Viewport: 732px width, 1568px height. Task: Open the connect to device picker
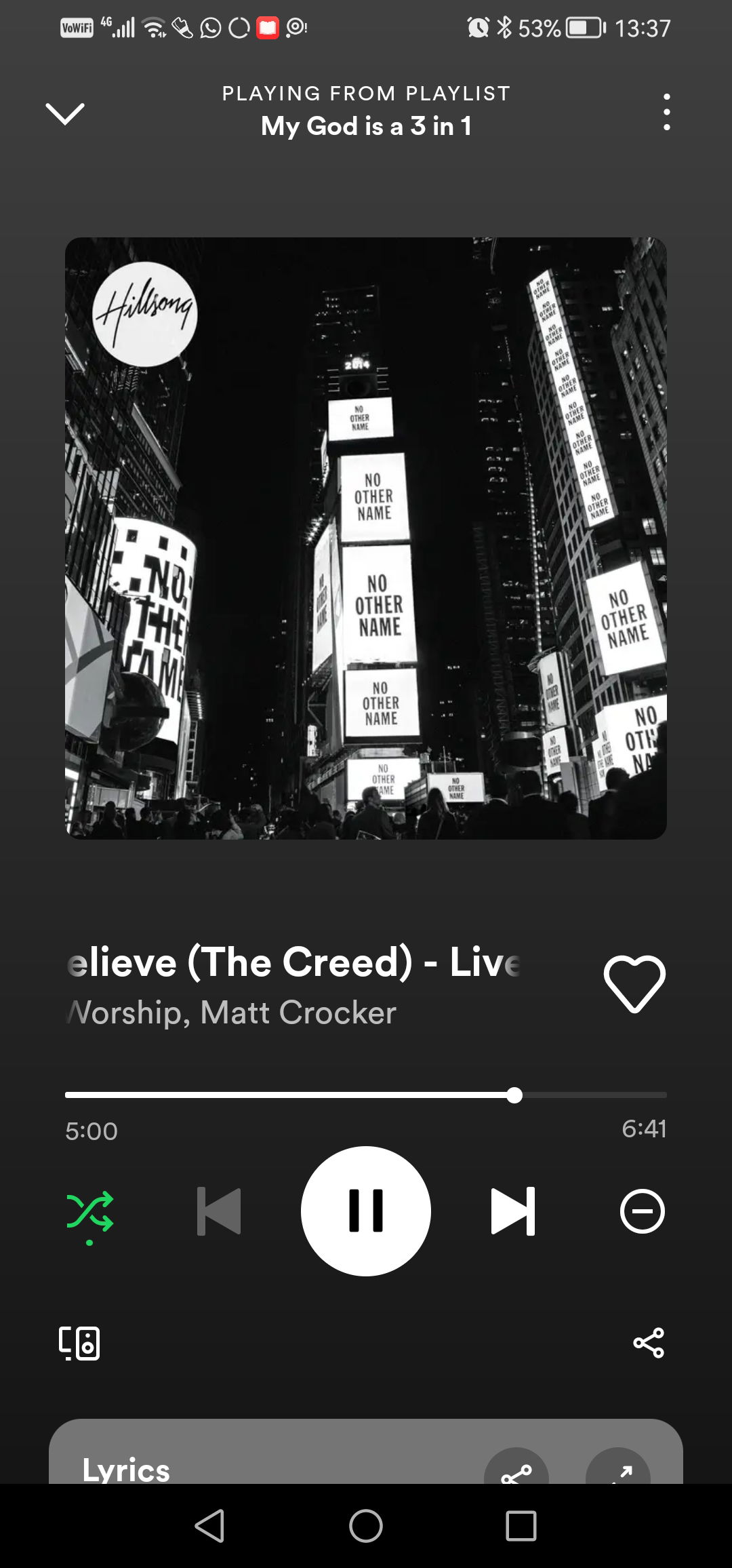click(79, 1343)
